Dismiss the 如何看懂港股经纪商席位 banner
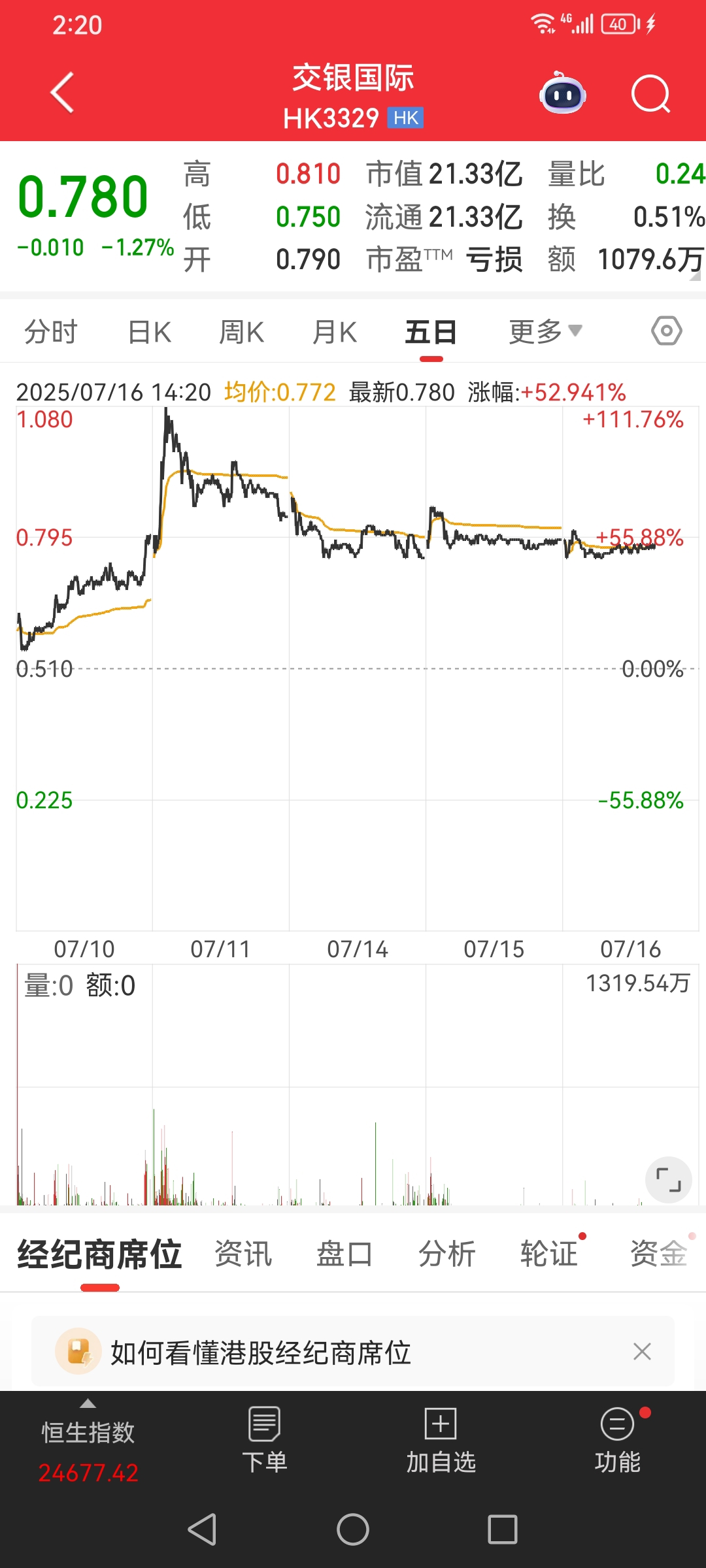Image resolution: width=706 pixels, height=1568 pixels. (642, 1351)
